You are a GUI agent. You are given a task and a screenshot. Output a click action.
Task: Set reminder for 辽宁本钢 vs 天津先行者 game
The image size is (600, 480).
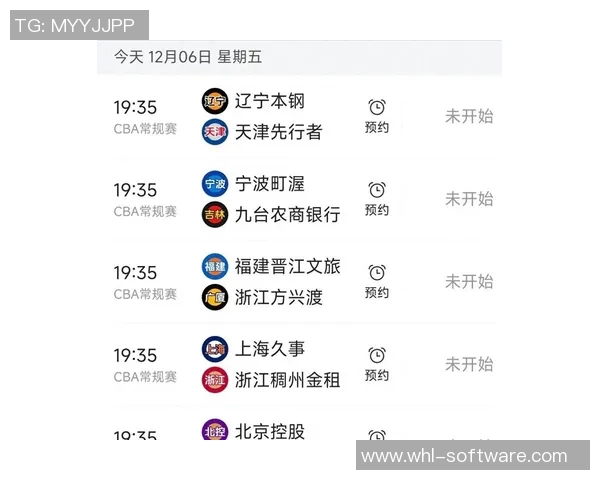pos(377,115)
